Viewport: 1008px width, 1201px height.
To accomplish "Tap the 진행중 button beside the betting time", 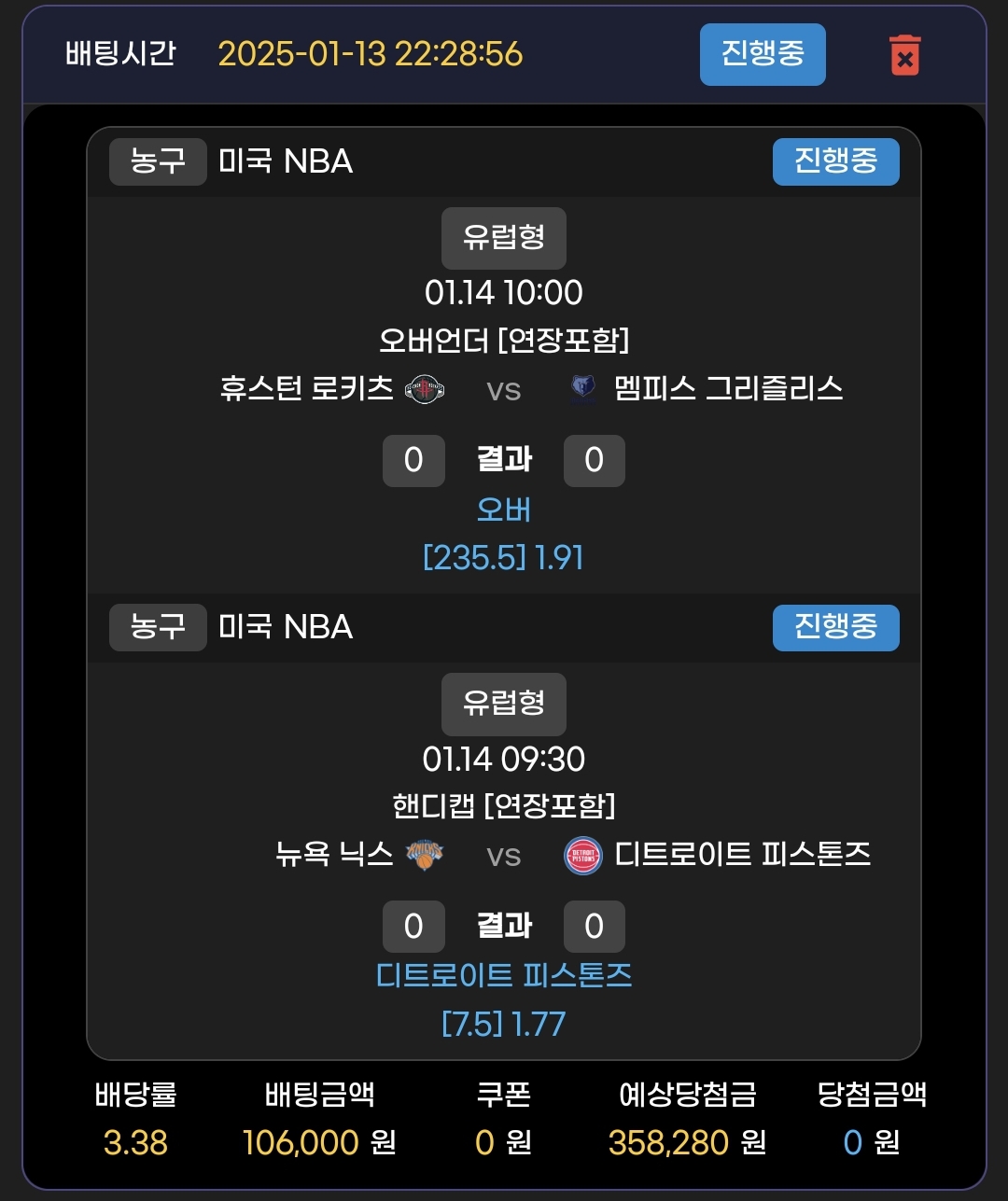I will (x=763, y=54).
